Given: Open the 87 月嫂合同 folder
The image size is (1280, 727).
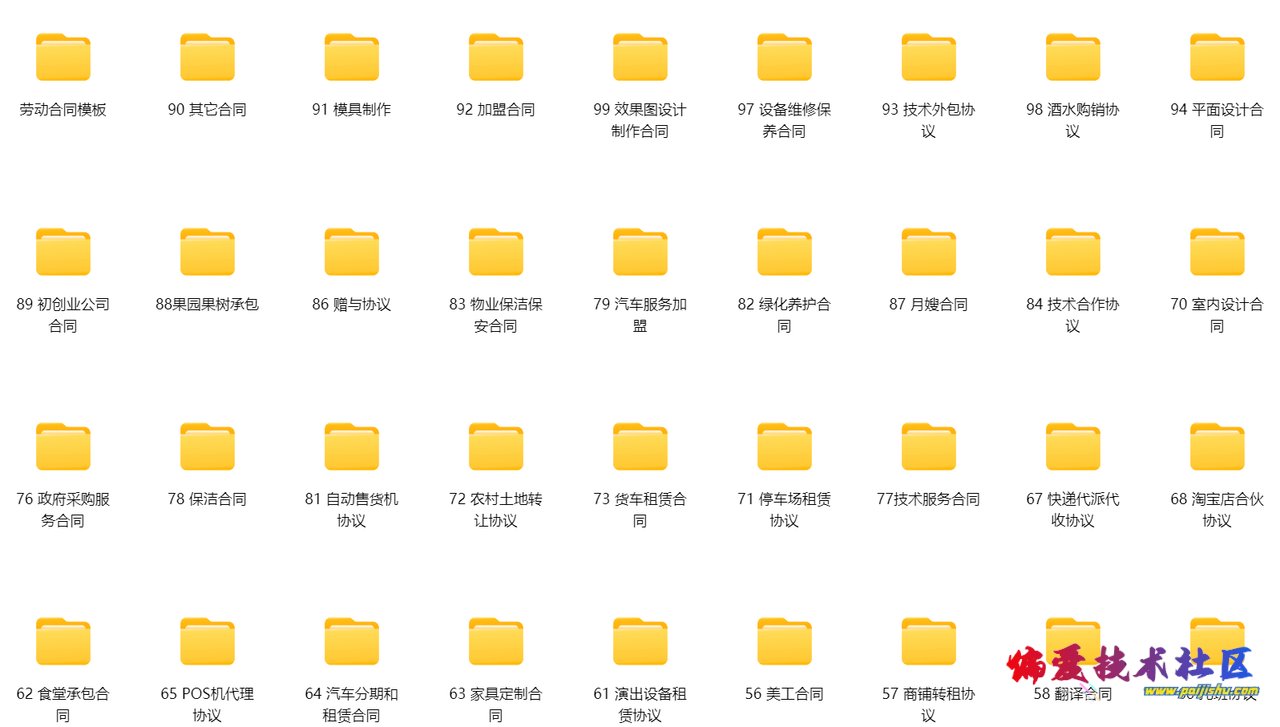Looking at the screenshot, I should [x=928, y=253].
